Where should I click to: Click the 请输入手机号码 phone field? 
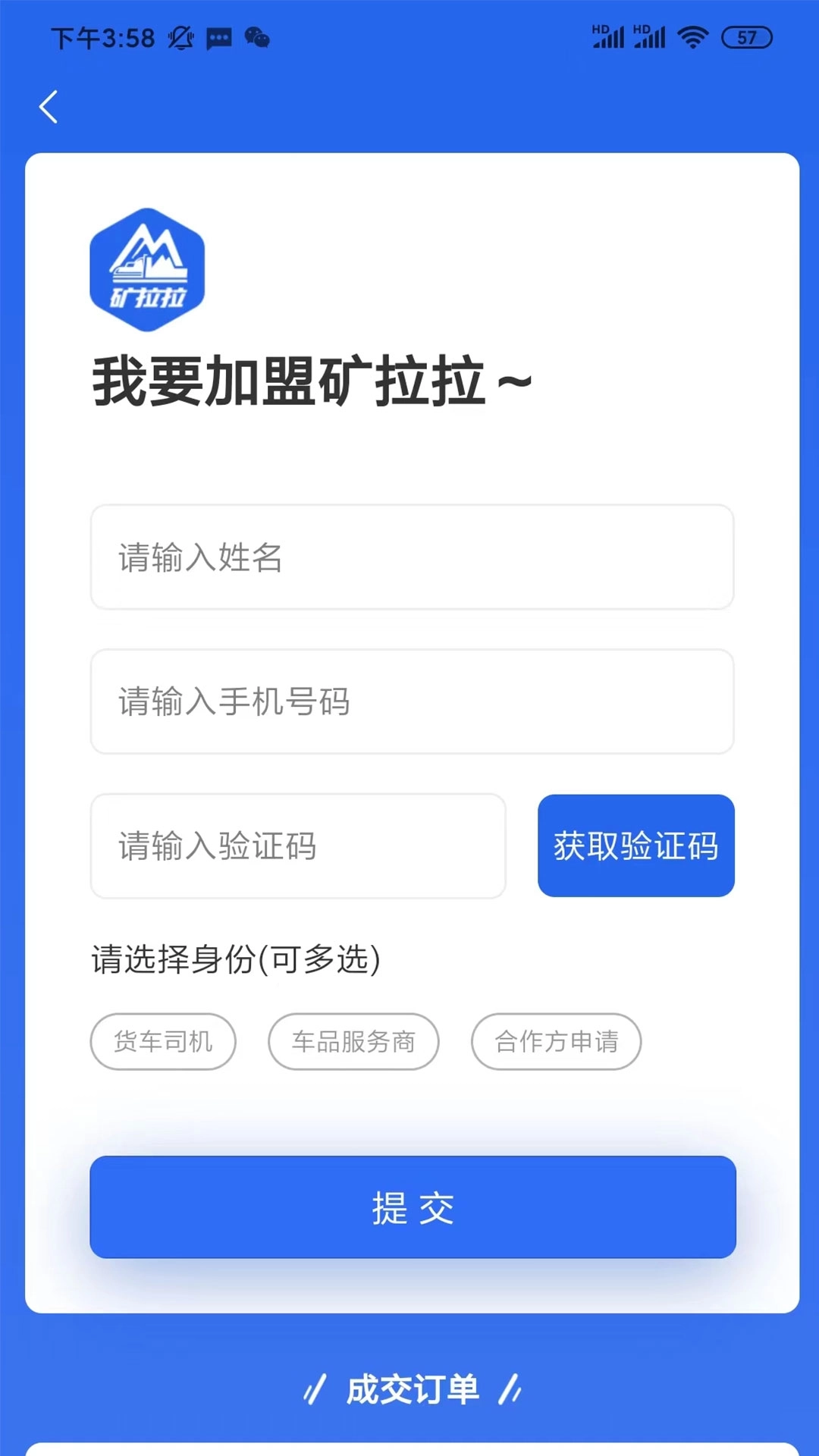click(x=412, y=701)
